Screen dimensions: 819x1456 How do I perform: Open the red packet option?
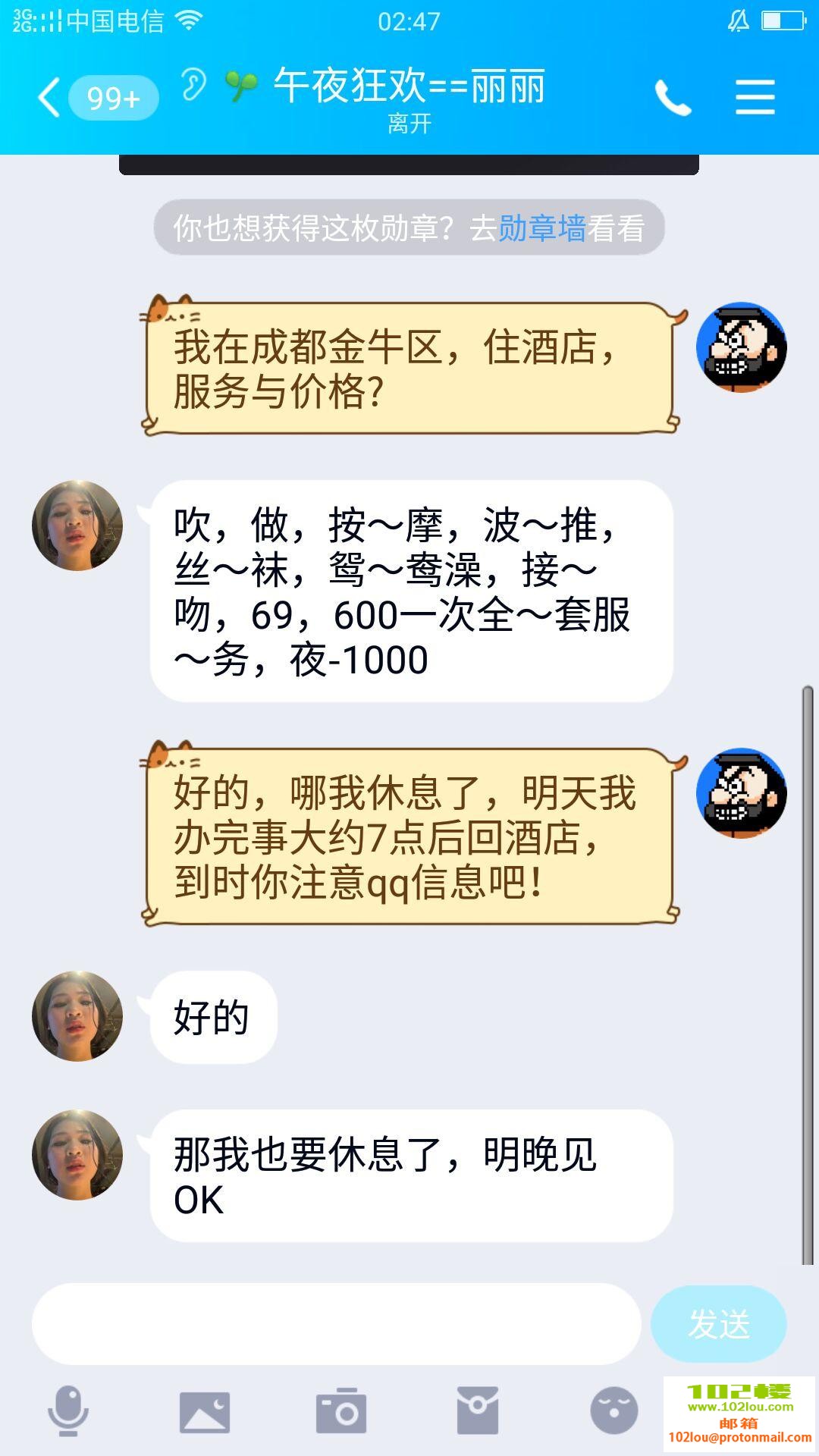pyautogui.click(x=477, y=1411)
